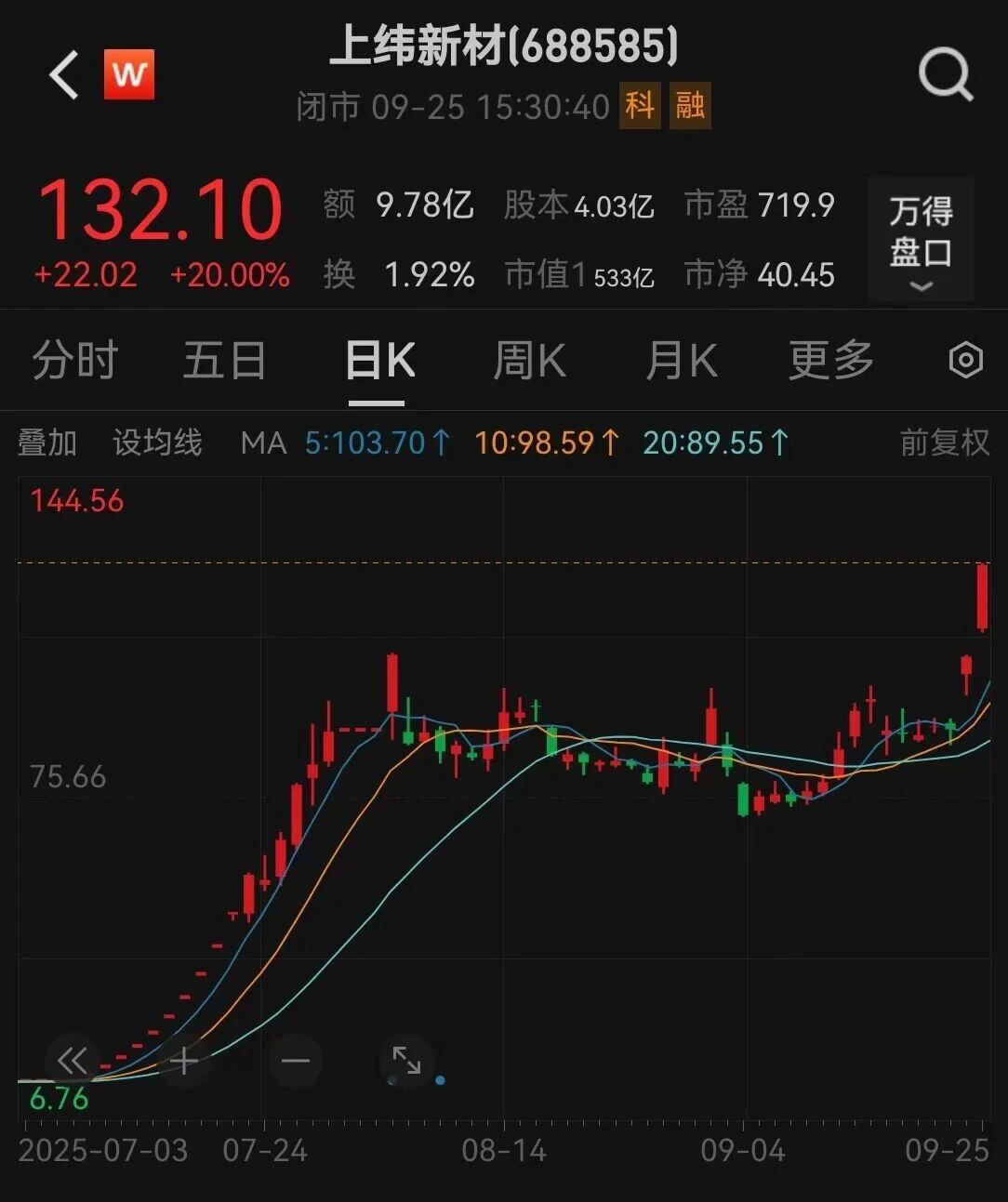Viewport: 1008px width, 1202px height.
Task: Click the back arrow at top left
Action: click(62, 74)
